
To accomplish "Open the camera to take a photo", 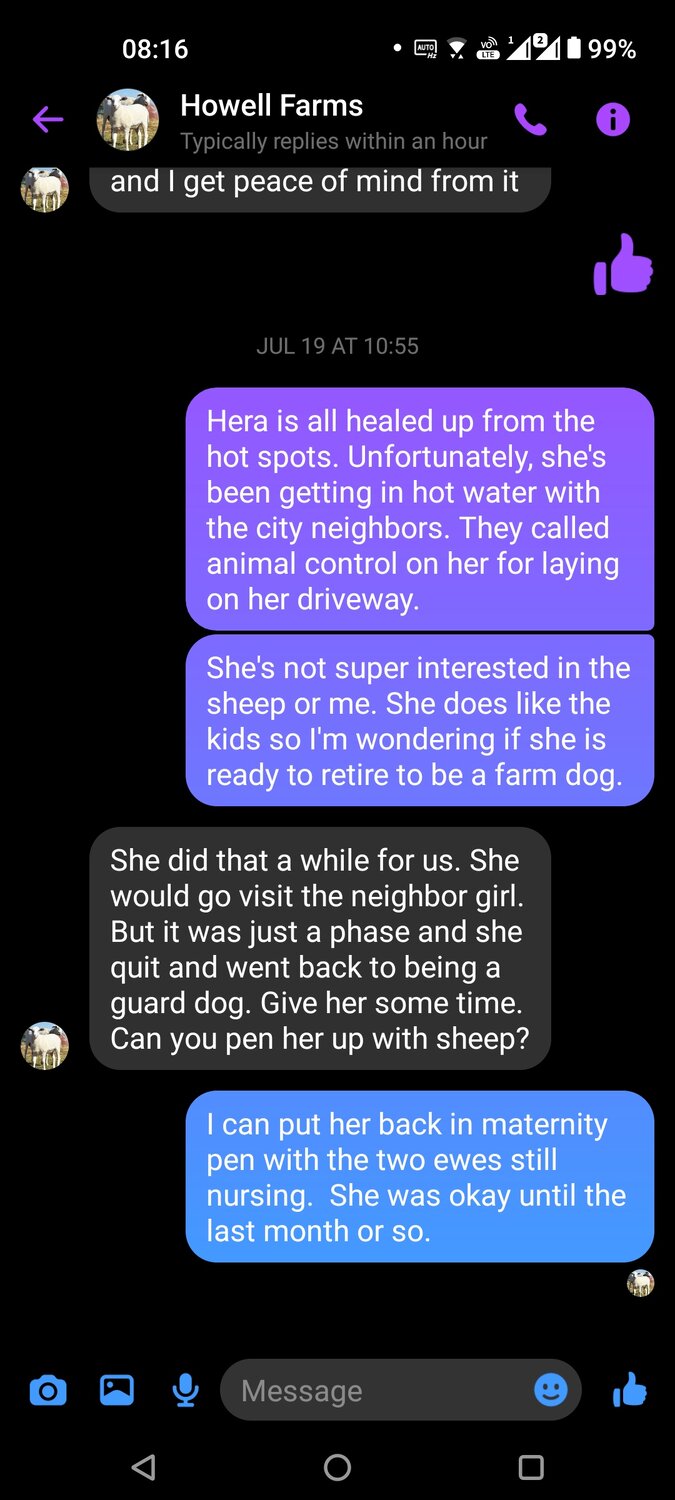I will point(47,1390).
